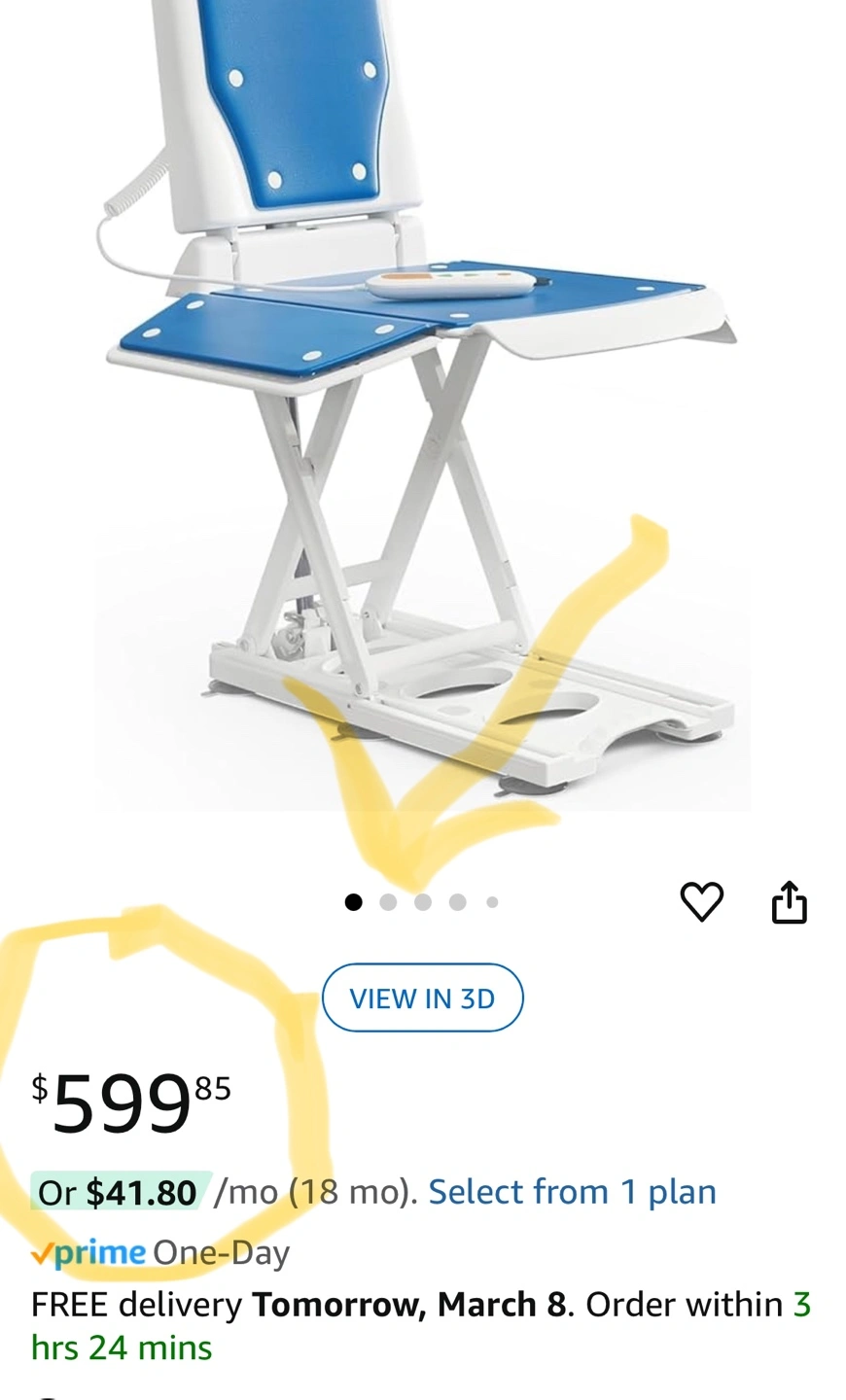This screenshot has width=846, height=1400.
Task: Open Select from 1 plan link
Action: tap(572, 1192)
